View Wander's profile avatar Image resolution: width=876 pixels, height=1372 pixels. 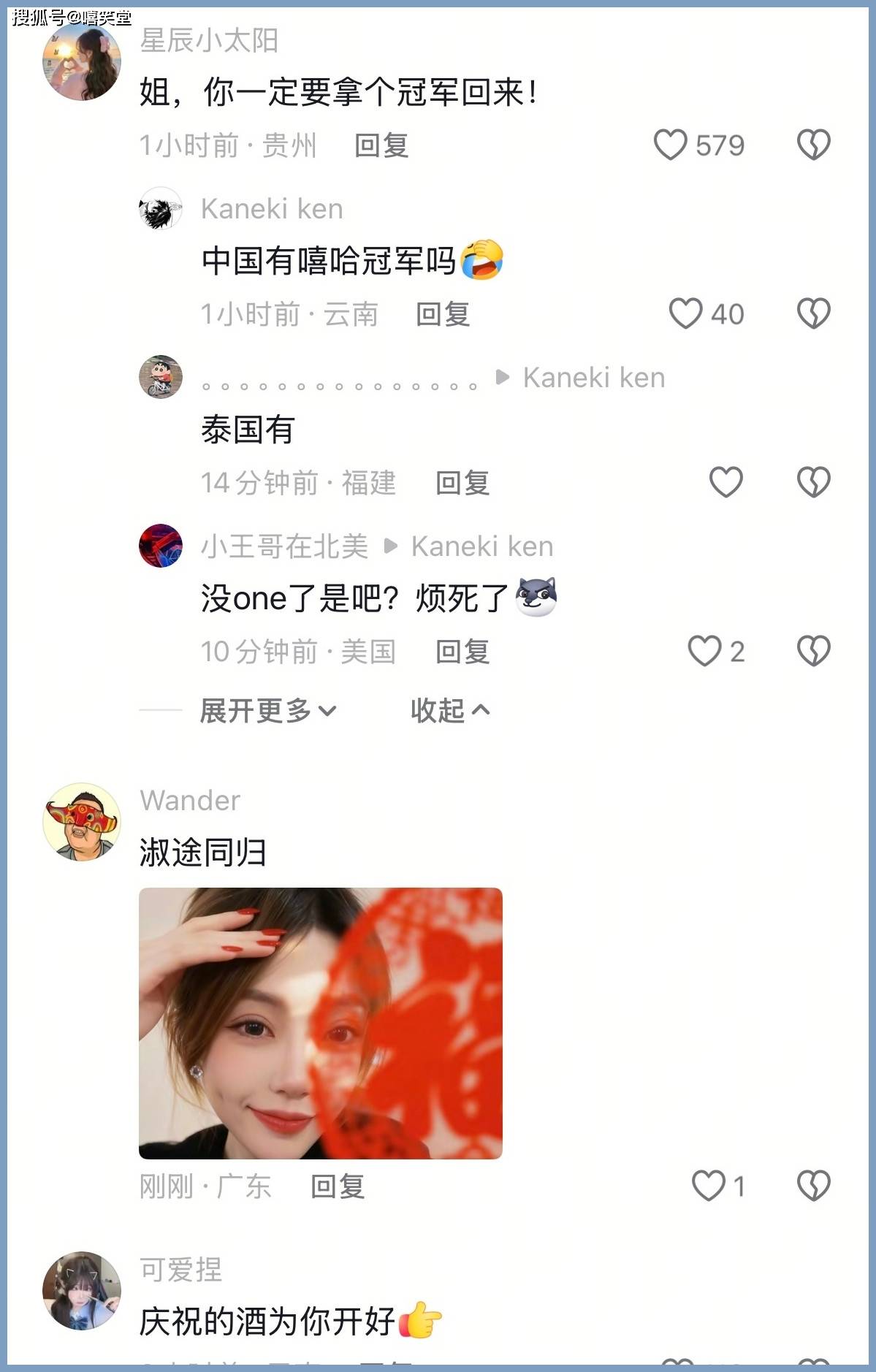click(x=81, y=822)
